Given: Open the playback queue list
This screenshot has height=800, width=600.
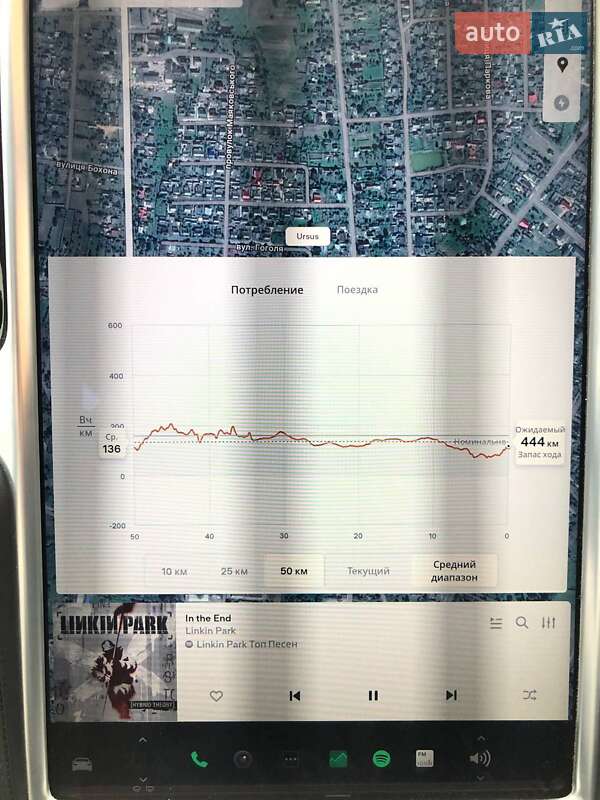Looking at the screenshot, I should tap(496, 623).
